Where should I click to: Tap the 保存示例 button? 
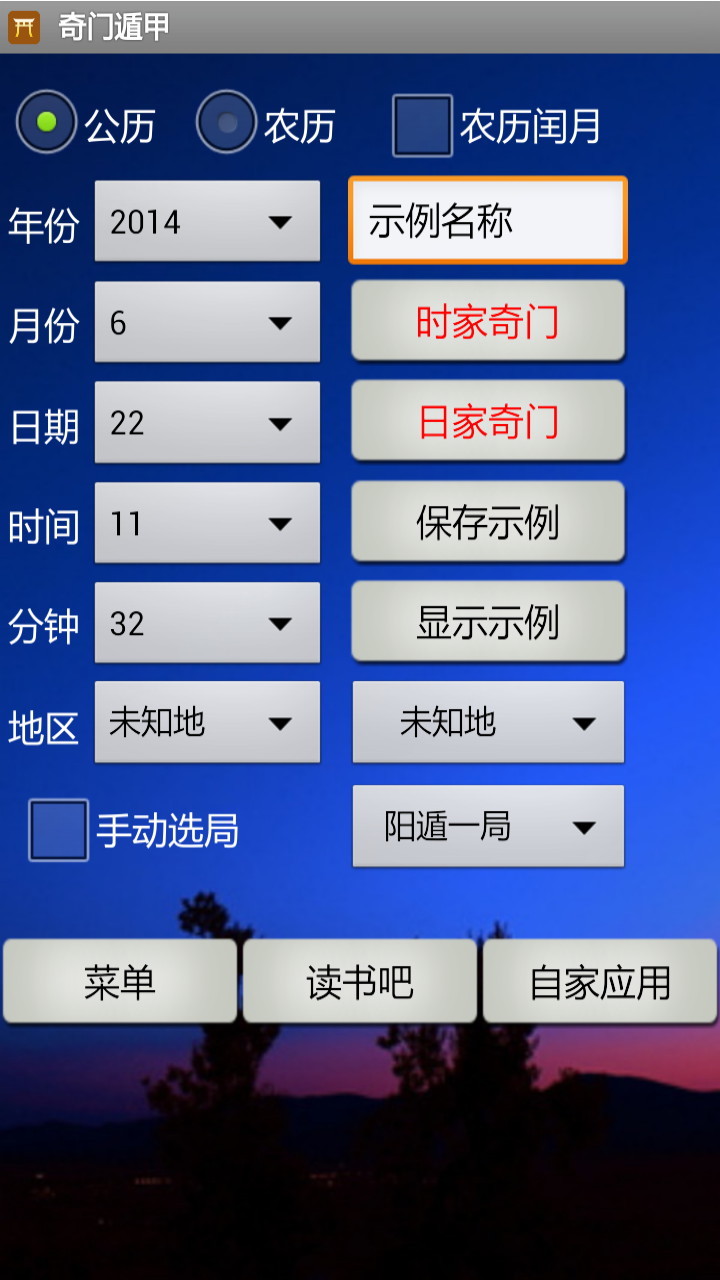[x=488, y=521]
